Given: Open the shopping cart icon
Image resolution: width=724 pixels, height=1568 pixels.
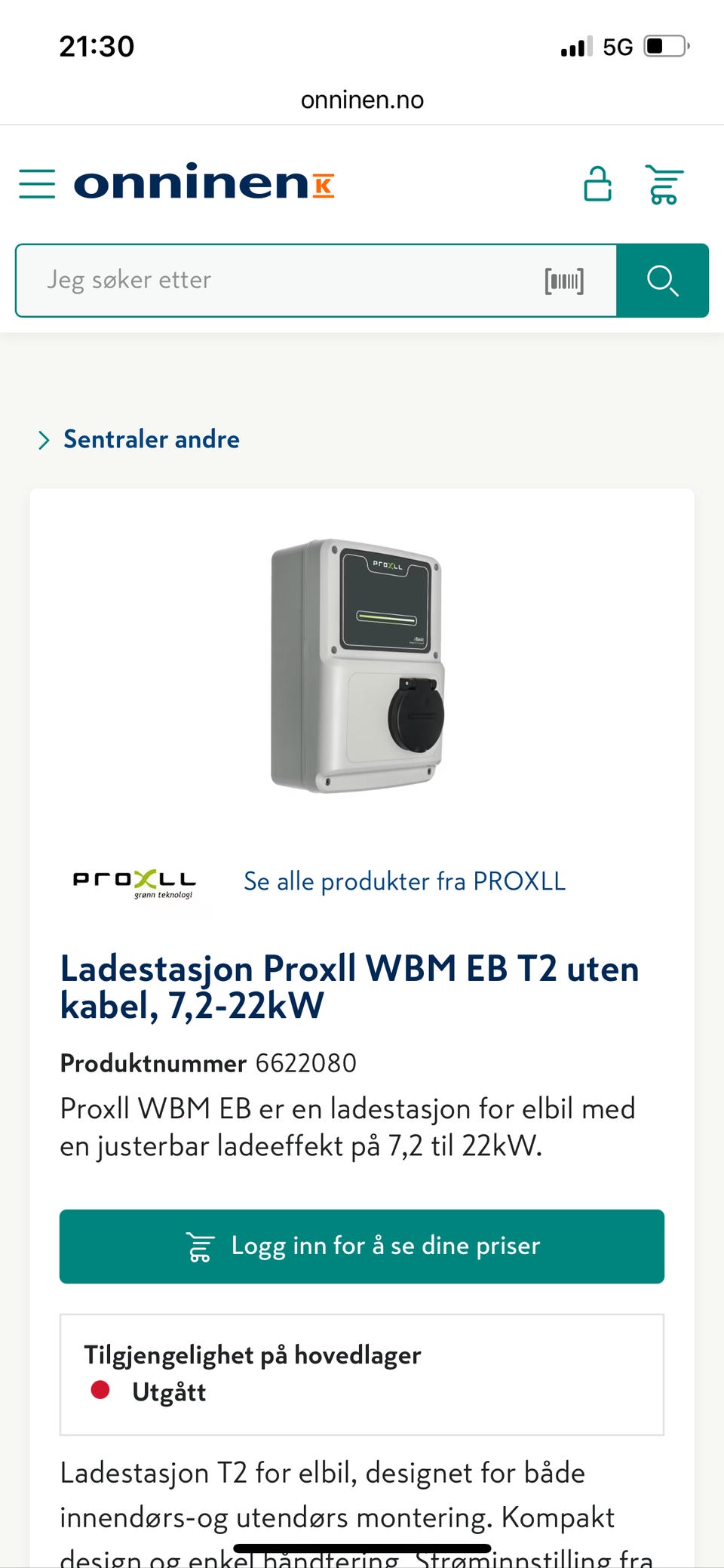Looking at the screenshot, I should pos(664,183).
